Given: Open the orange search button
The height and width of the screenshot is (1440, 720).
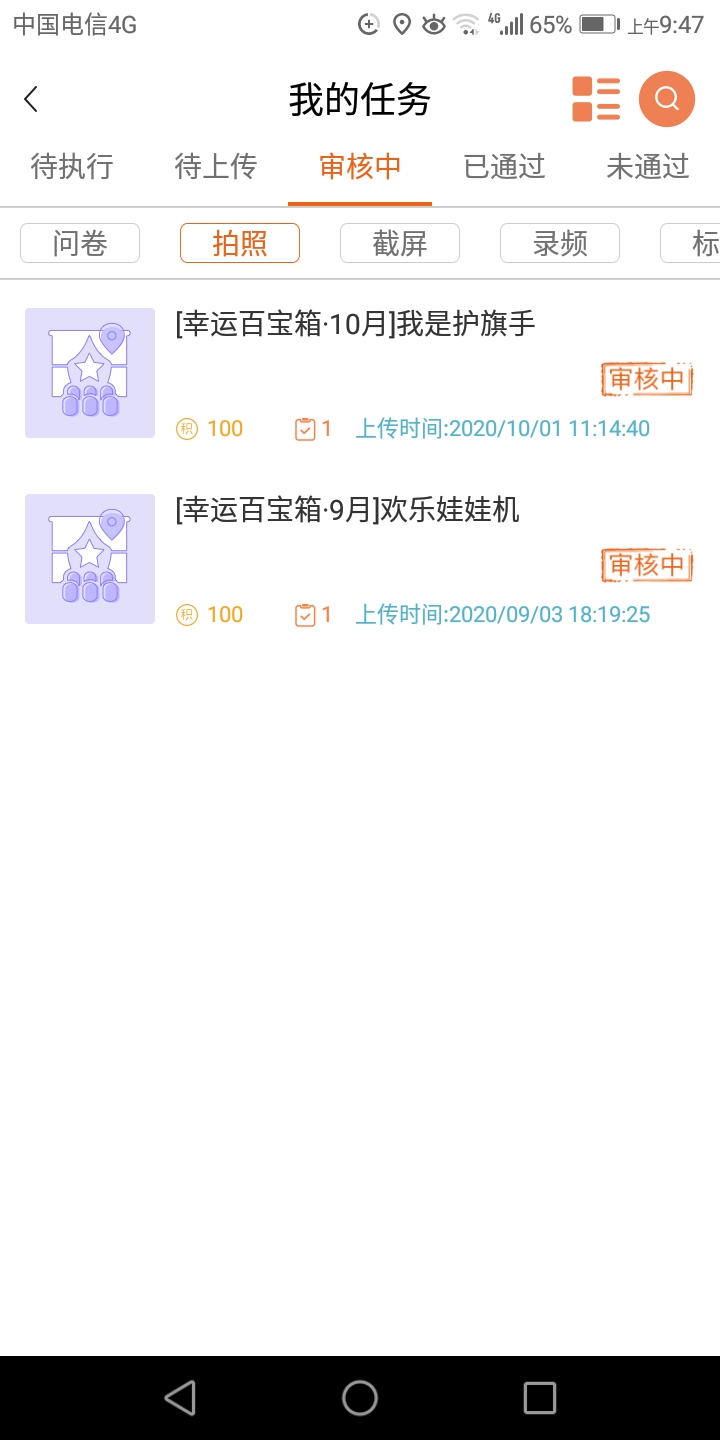Looking at the screenshot, I should pyautogui.click(x=667, y=99).
